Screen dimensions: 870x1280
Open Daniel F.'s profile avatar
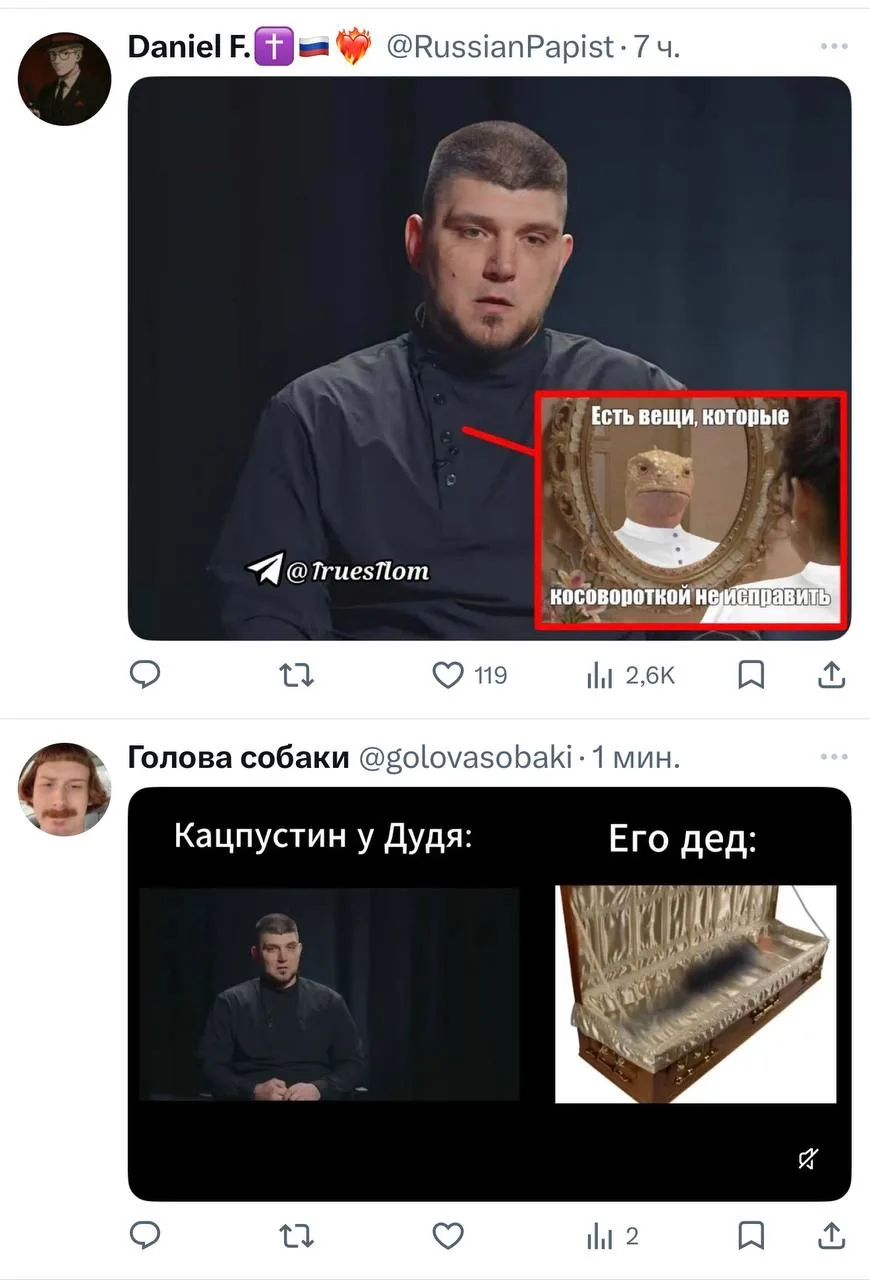click(x=64, y=79)
